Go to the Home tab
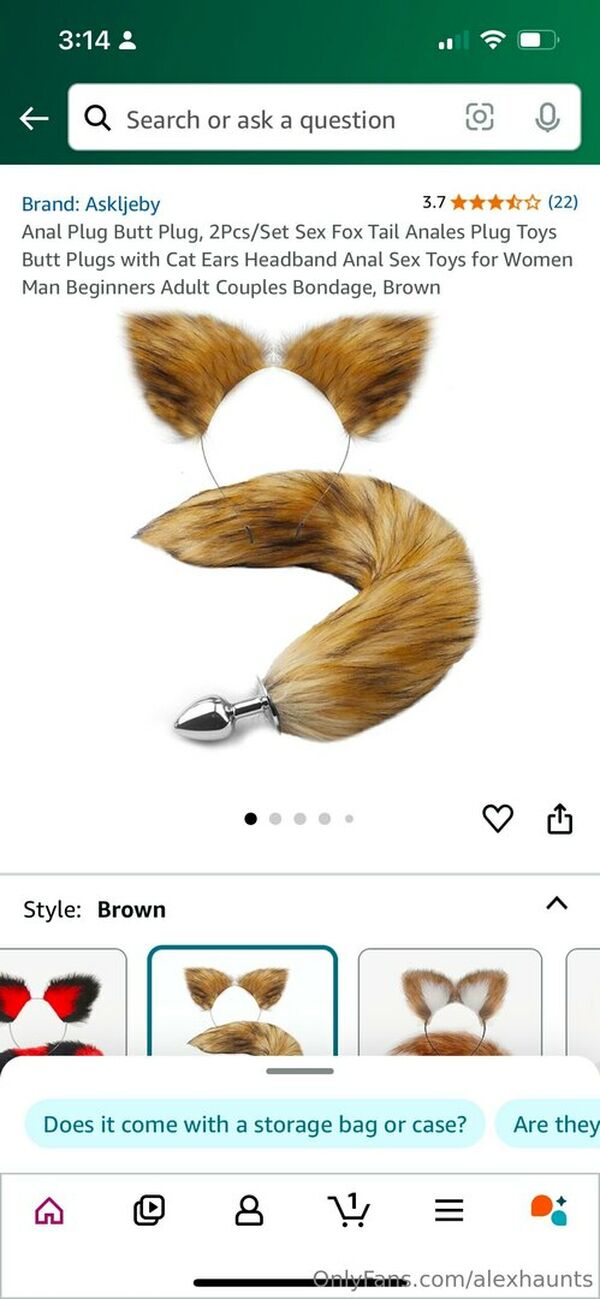600x1299 pixels. pyautogui.click(x=49, y=1211)
